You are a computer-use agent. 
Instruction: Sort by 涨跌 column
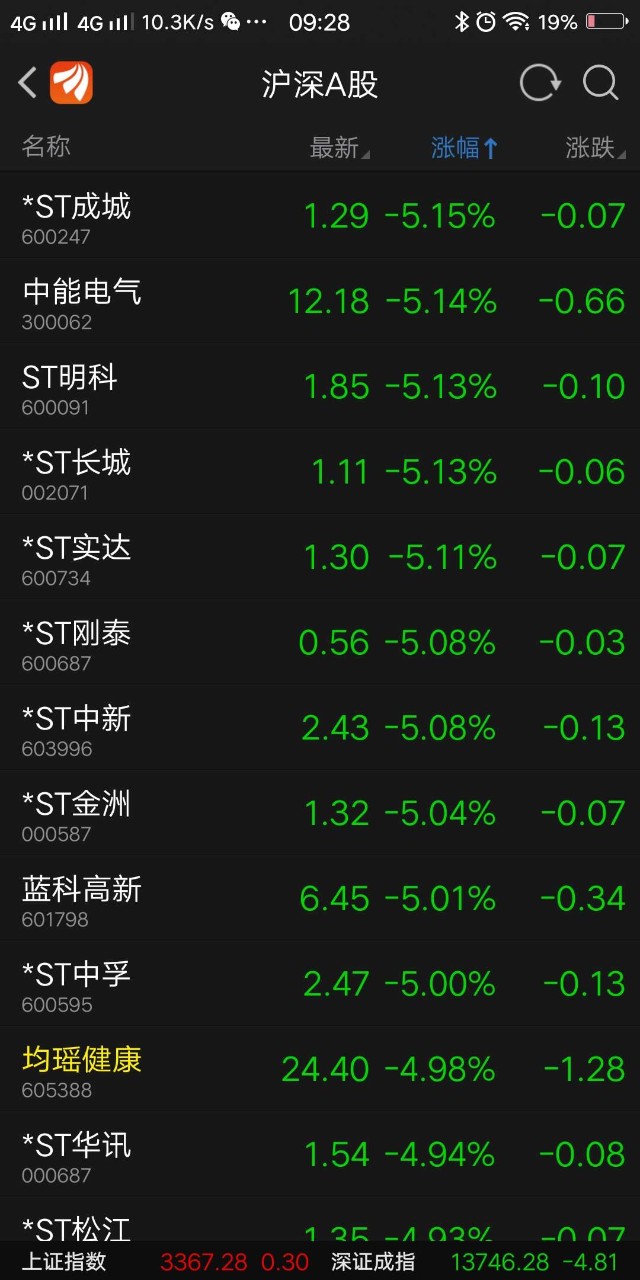coord(594,148)
